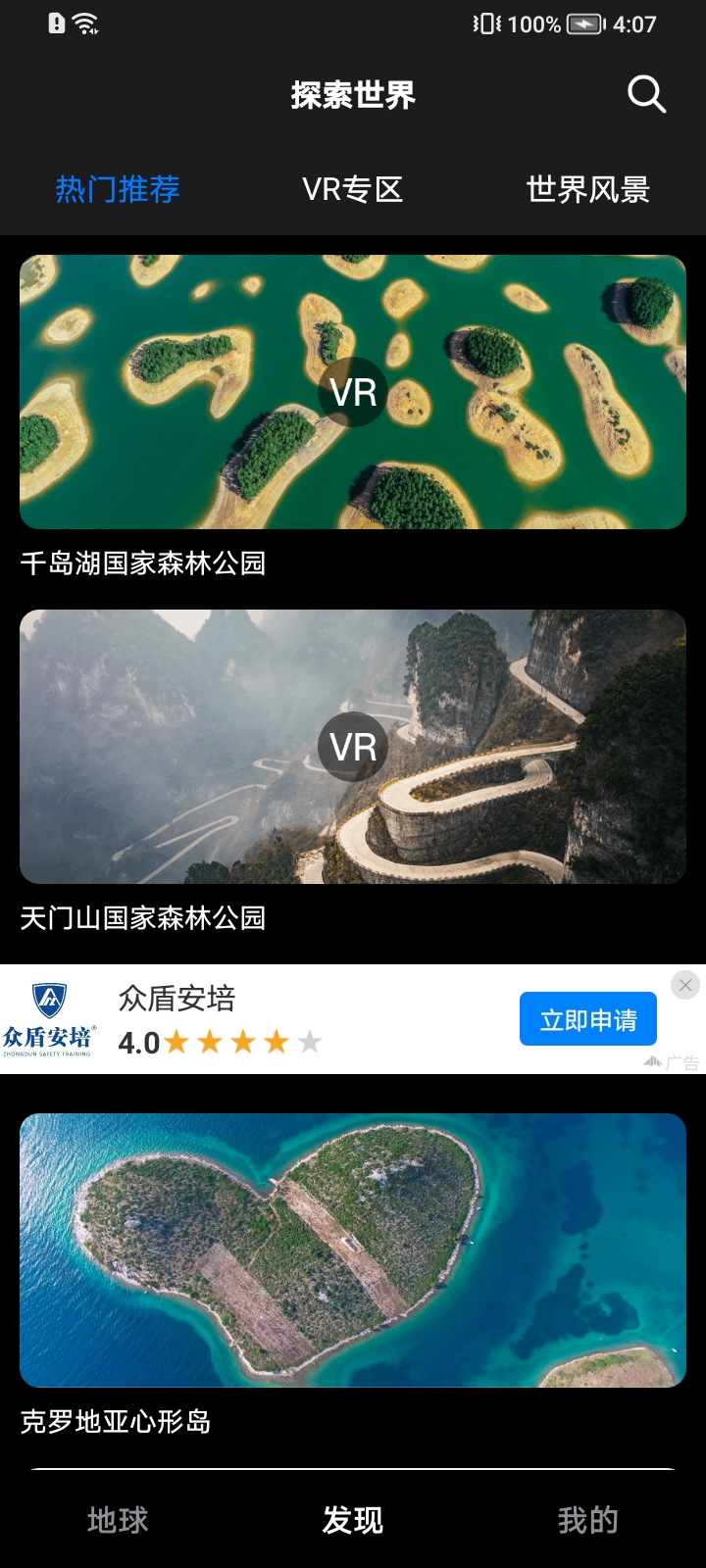706x1568 pixels.
Task: Dismiss the 众盾安培 advertisement
Action: click(x=684, y=986)
